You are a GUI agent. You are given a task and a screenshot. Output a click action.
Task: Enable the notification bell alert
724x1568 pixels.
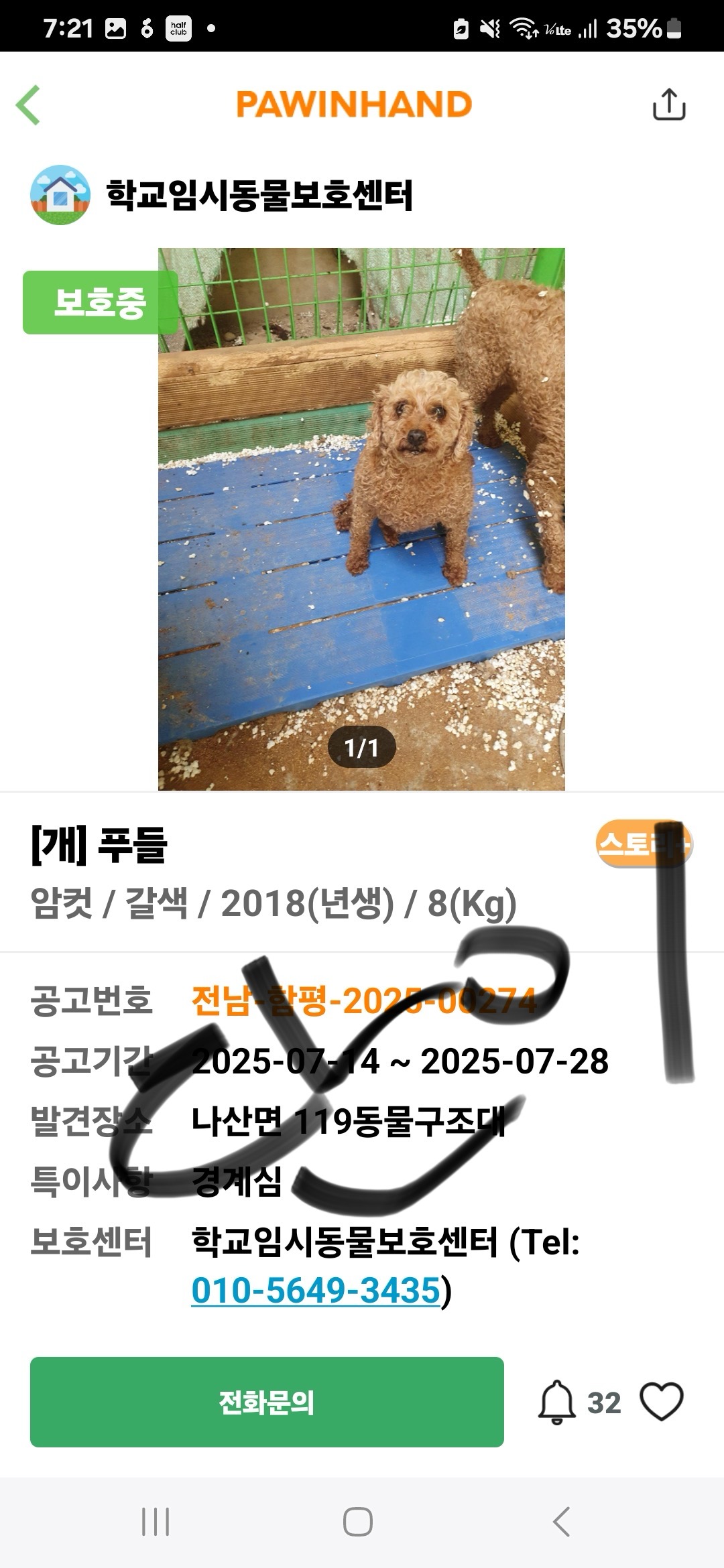[x=556, y=1402]
